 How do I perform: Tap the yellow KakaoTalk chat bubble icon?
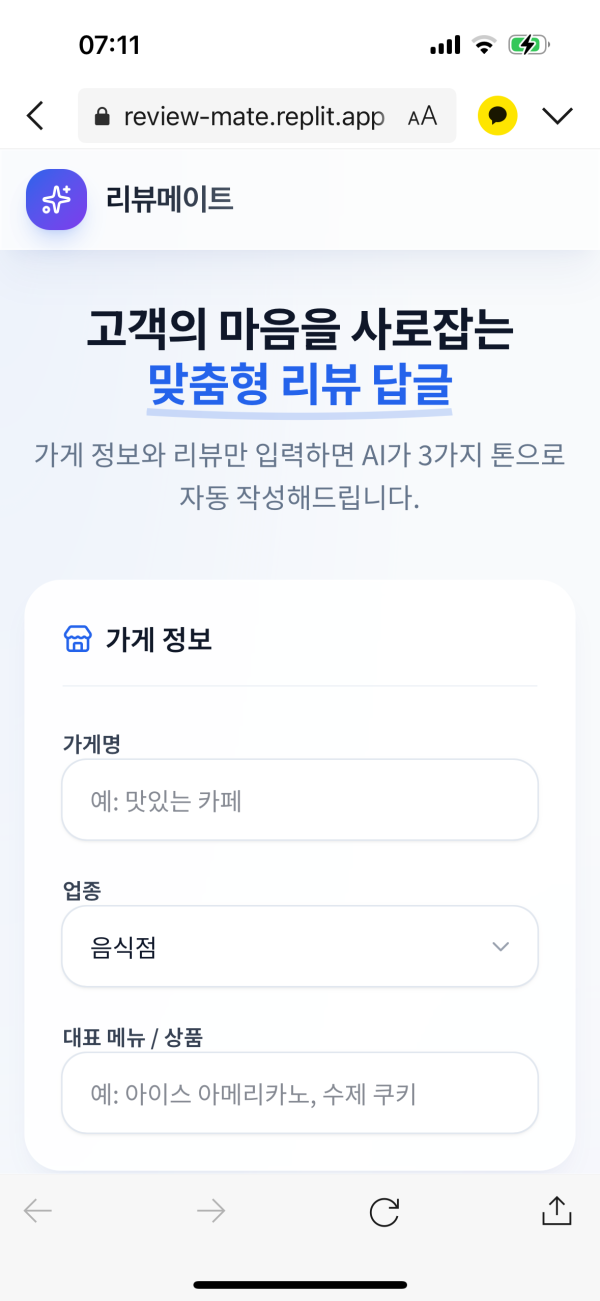pyautogui.click(x=497, y=116)
